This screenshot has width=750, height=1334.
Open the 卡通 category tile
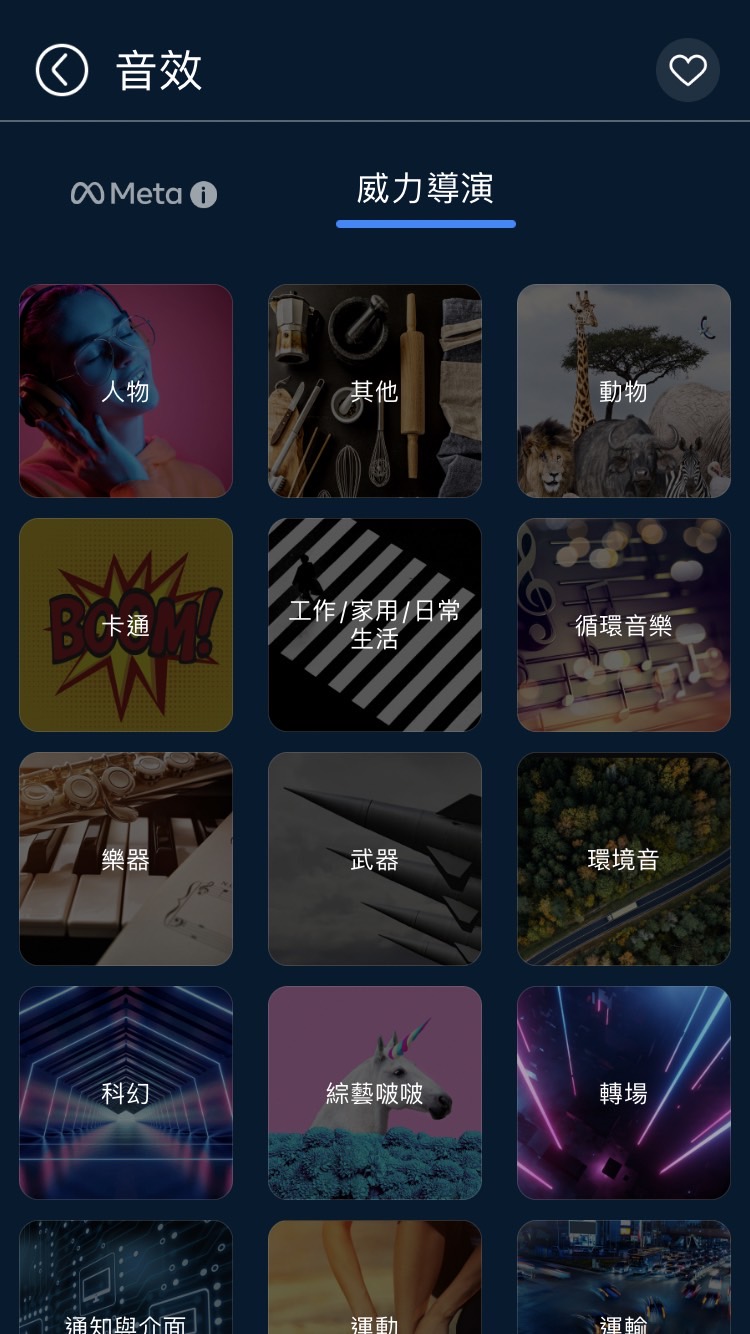126,625
